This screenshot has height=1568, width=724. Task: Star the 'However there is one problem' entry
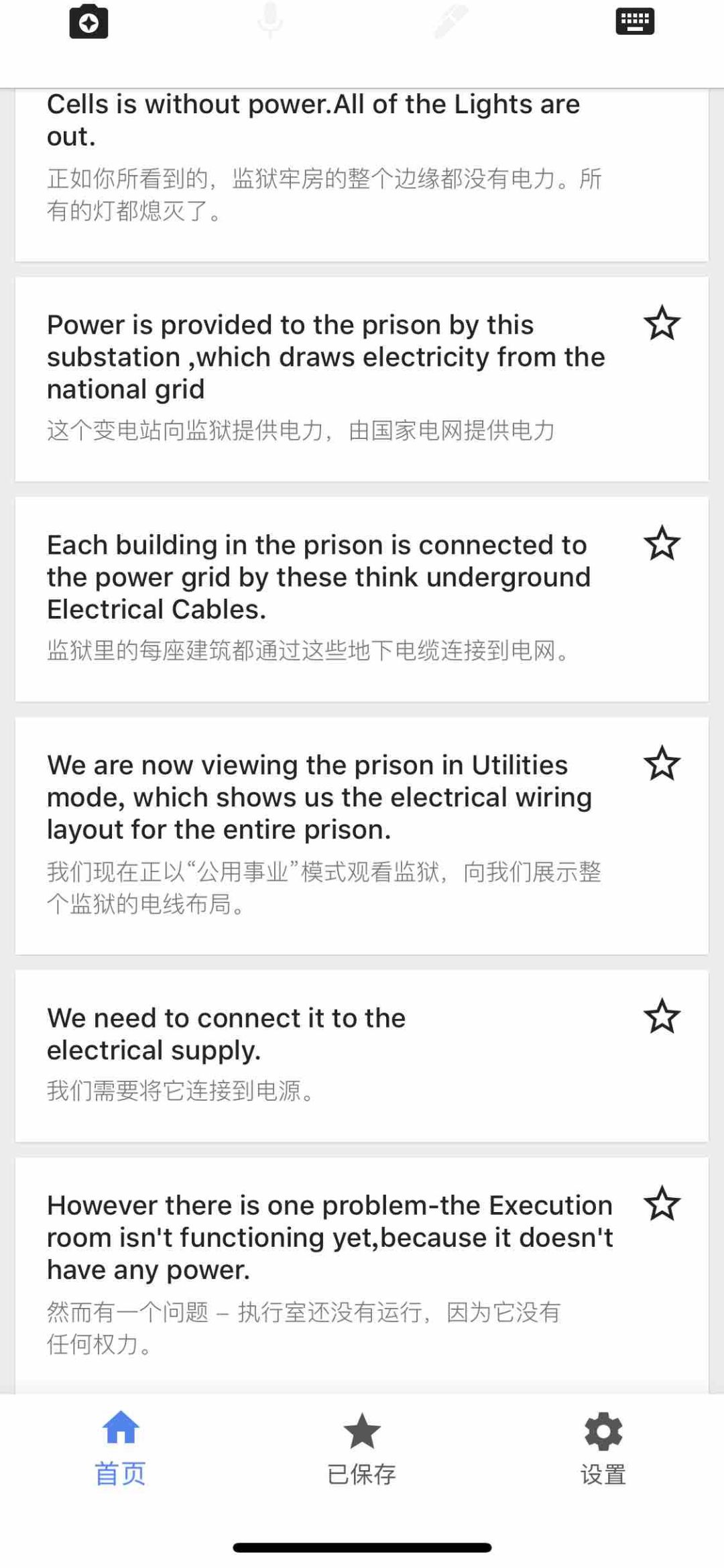point(662,1203)
